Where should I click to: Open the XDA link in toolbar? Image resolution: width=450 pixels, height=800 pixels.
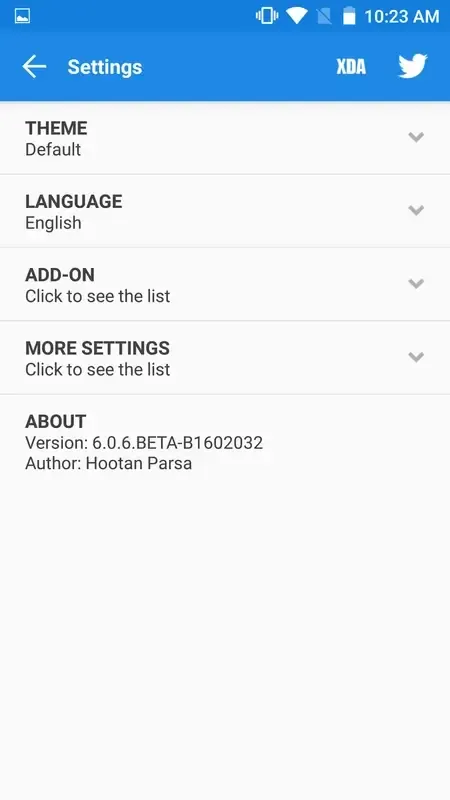coord(351,67)
